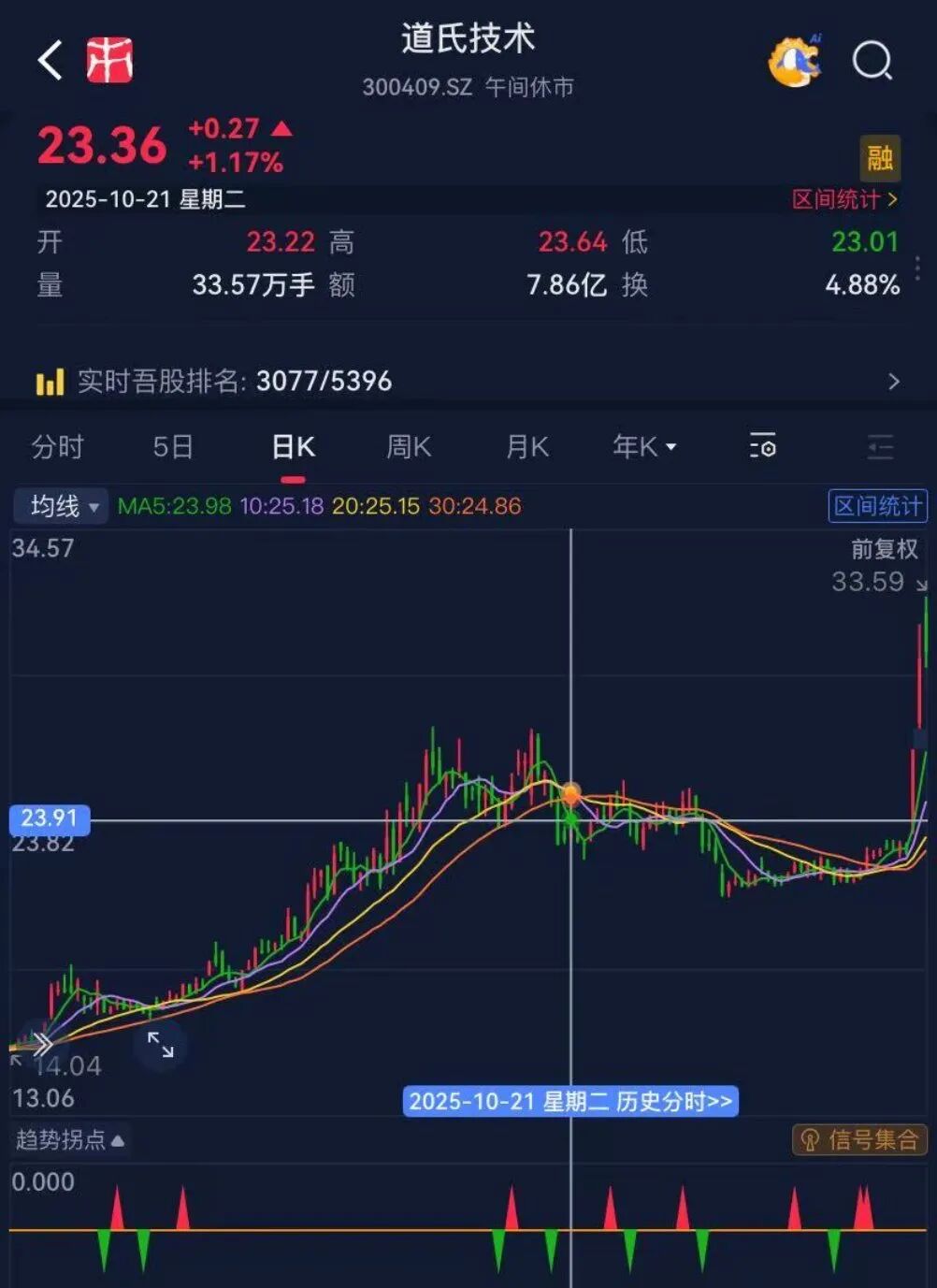Open 信号集合 button

tap(860, 1139)
